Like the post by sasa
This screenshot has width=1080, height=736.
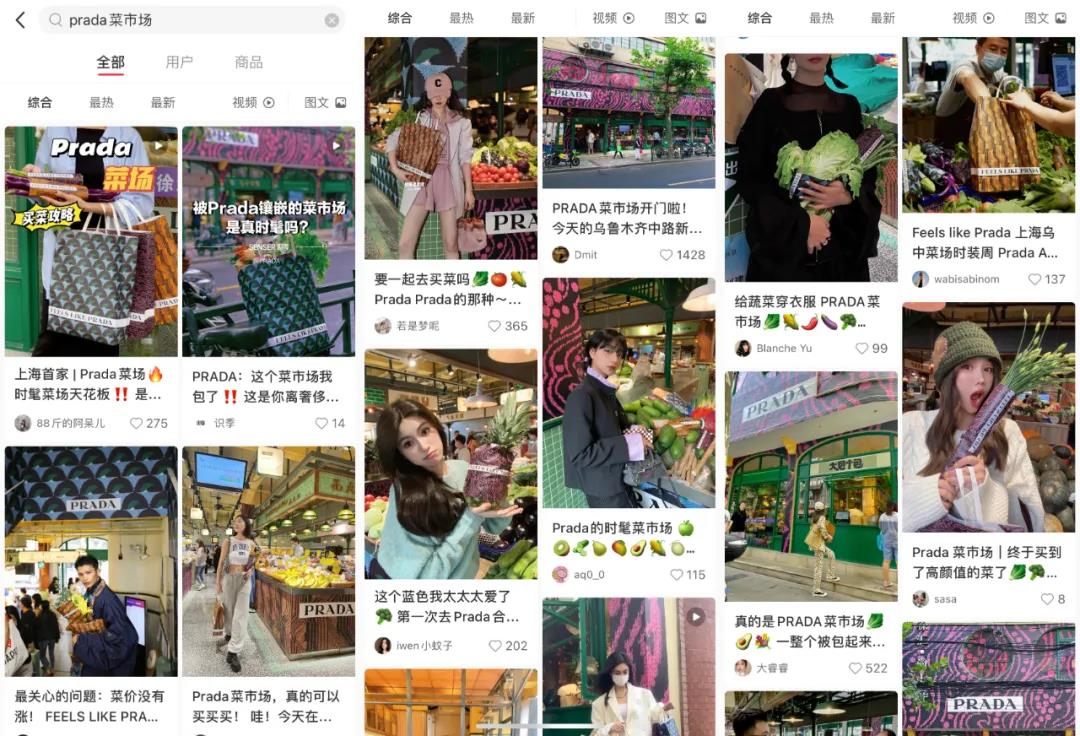(x=1047, y=599)
